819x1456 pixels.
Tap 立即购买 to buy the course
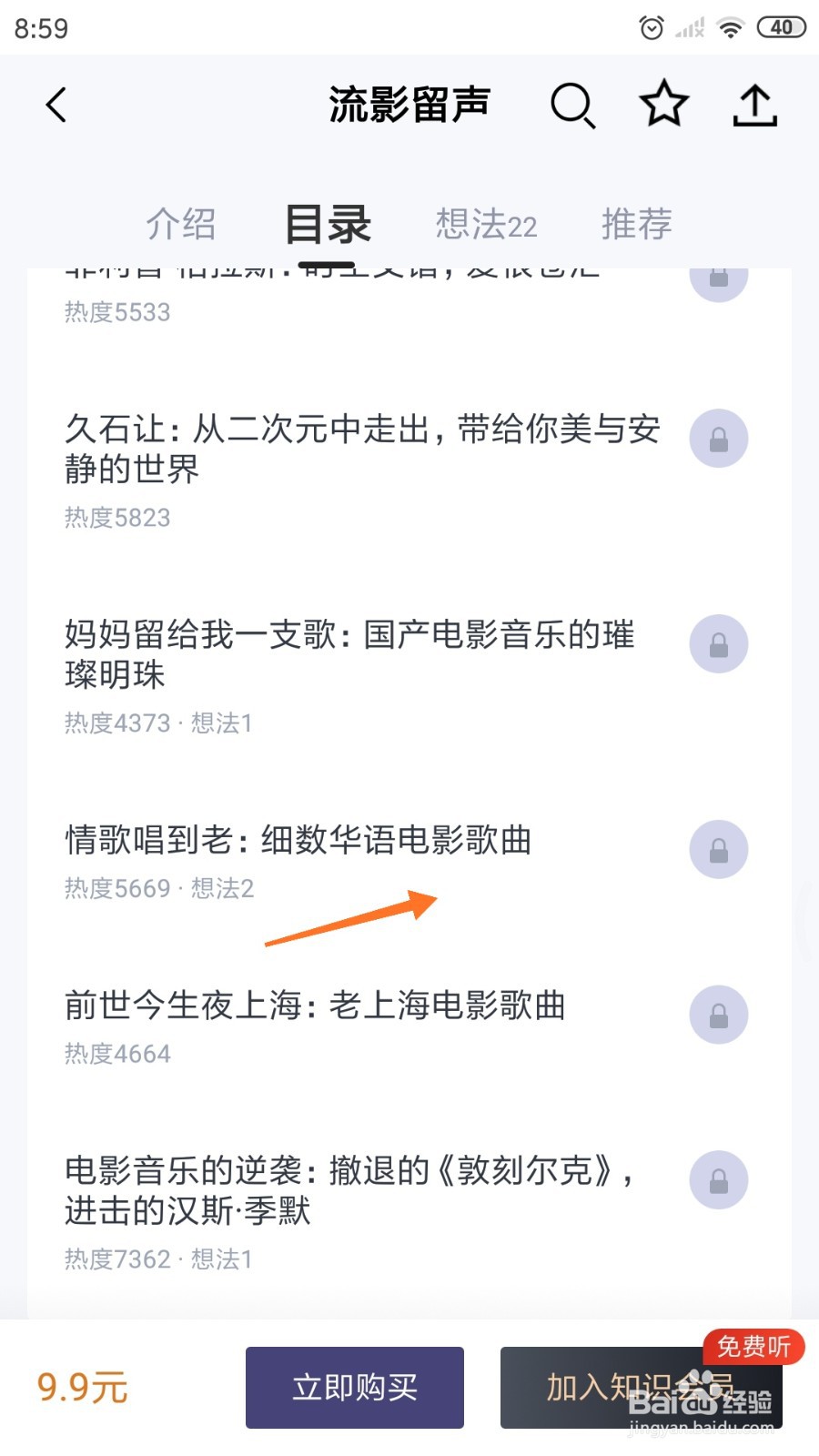354,1387
